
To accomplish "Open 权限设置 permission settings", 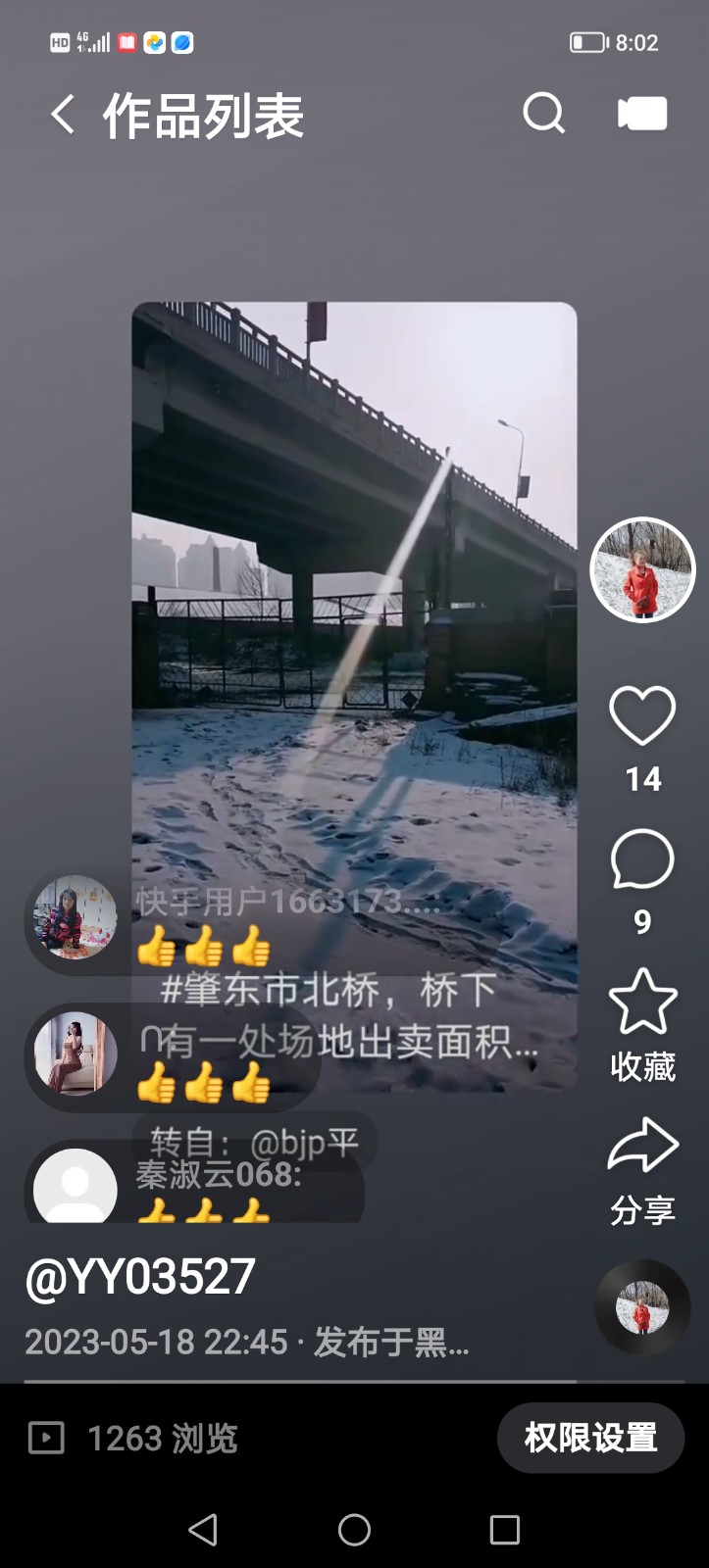I will (590, 1438).
